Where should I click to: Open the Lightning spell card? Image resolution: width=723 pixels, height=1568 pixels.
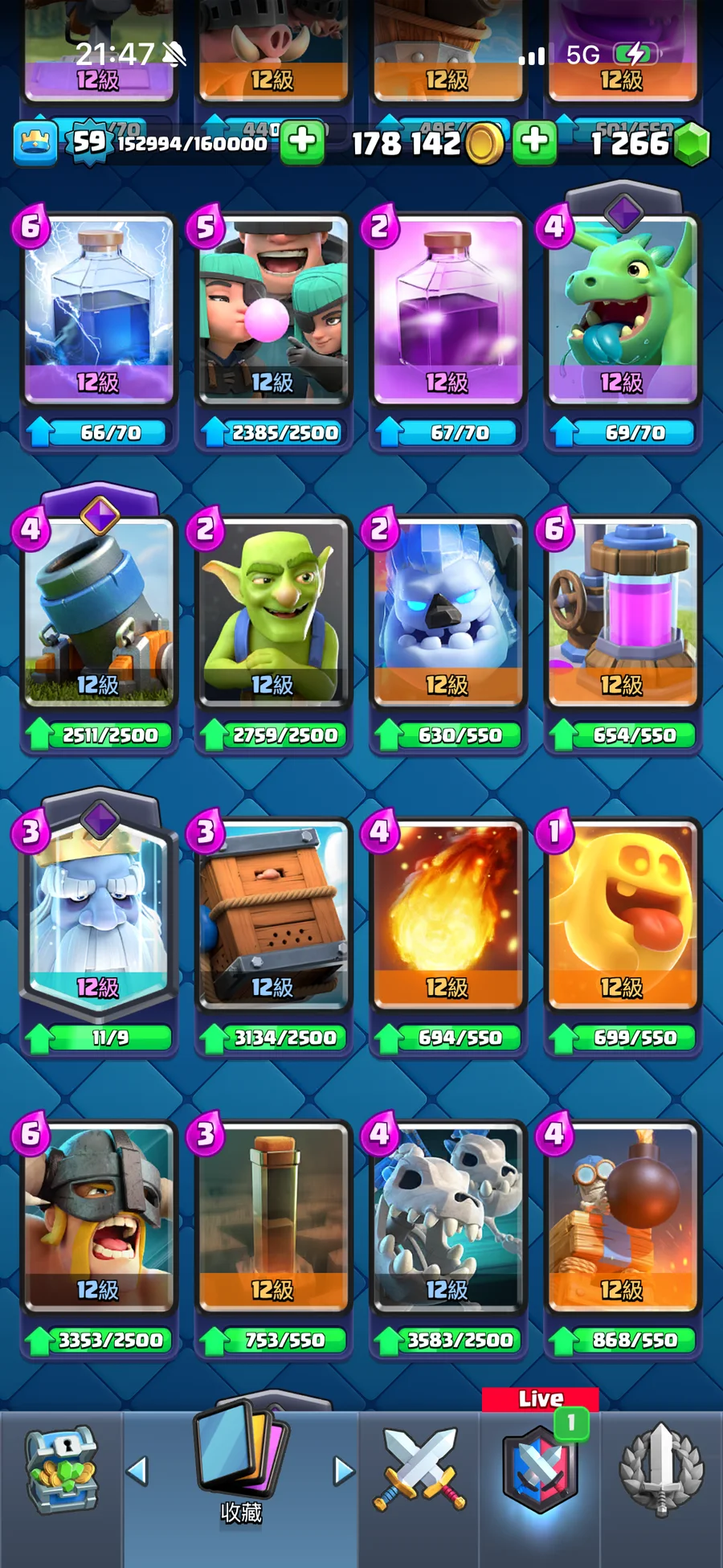click(98, 309)
